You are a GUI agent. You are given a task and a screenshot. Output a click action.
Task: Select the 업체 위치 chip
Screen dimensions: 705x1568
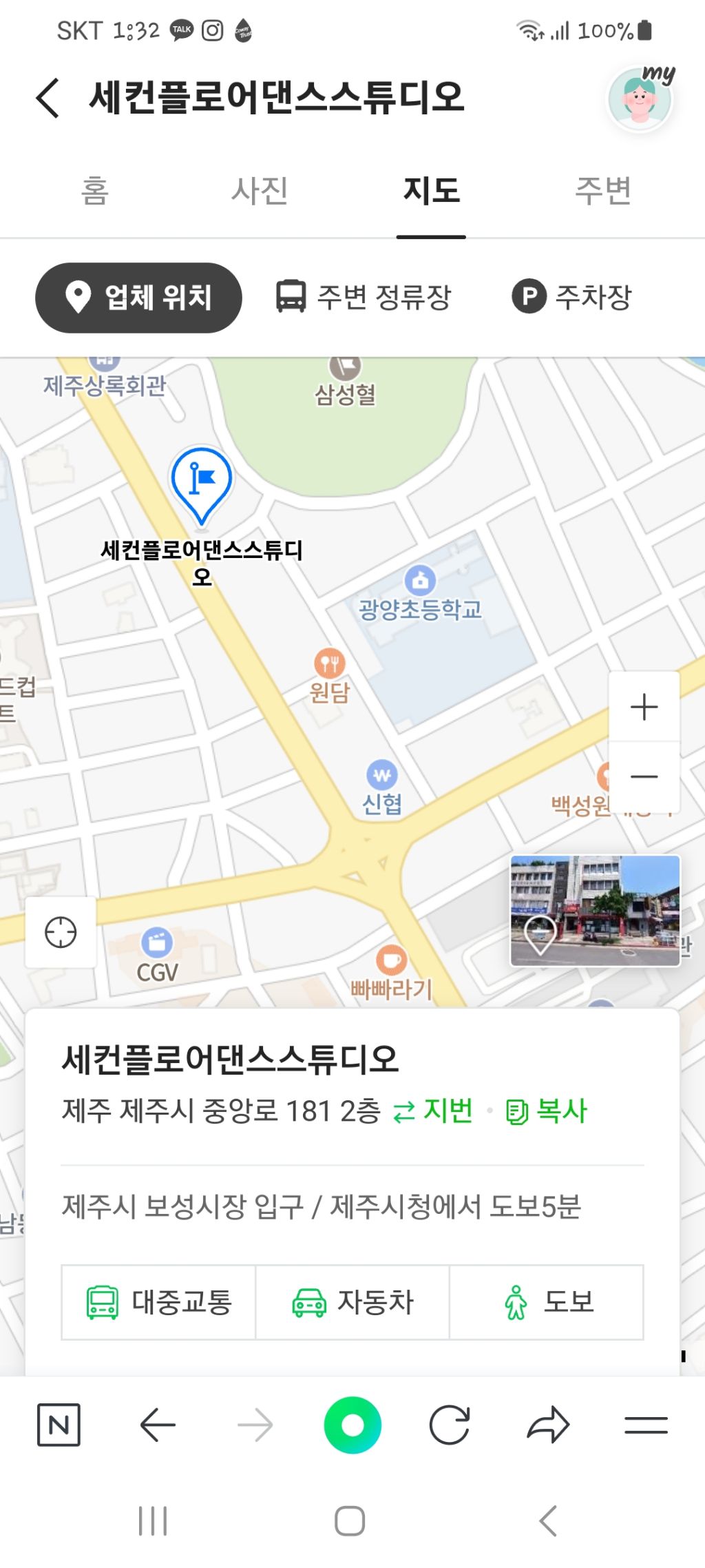[x=138, y=298]
